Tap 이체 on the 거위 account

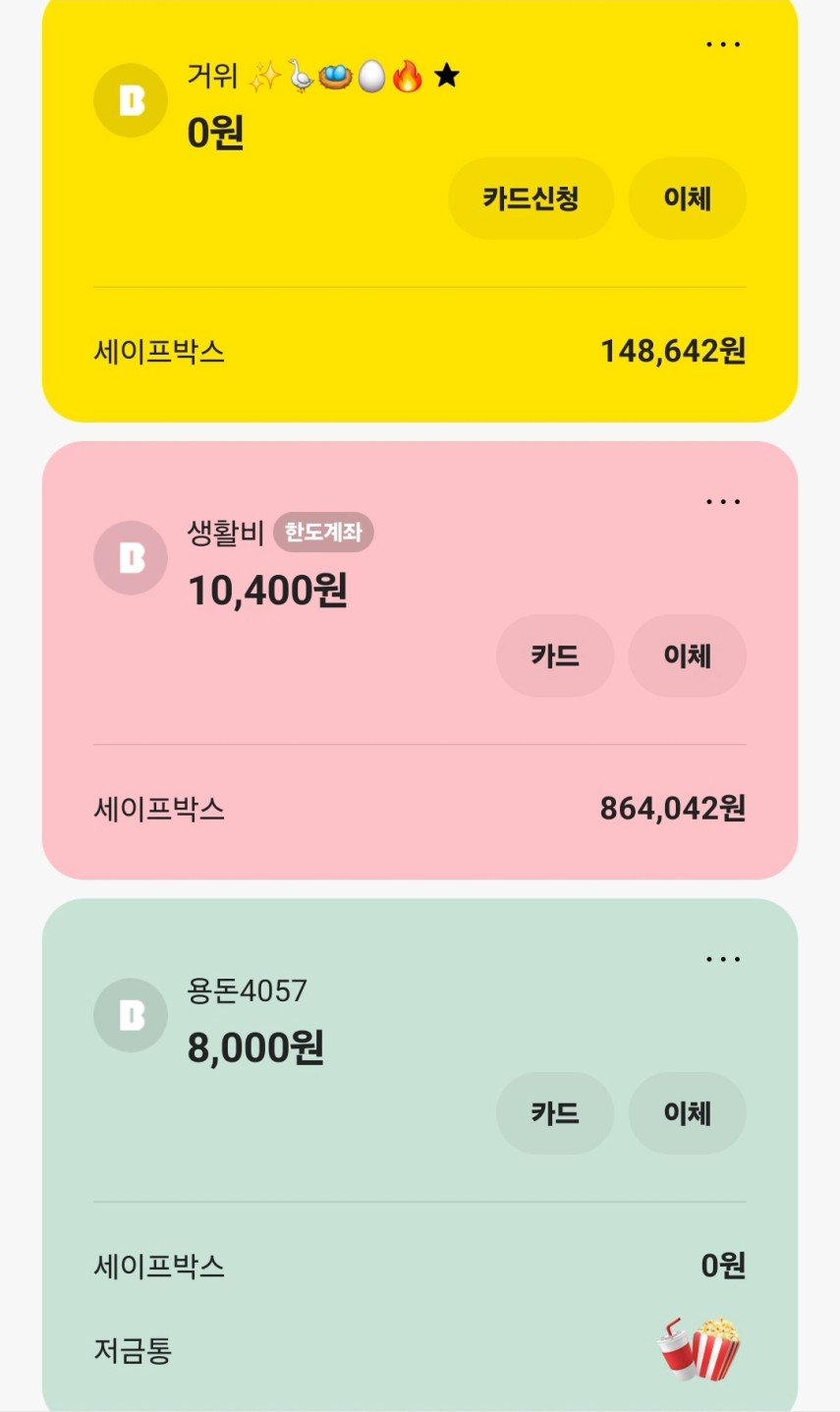tap(687, 198)
